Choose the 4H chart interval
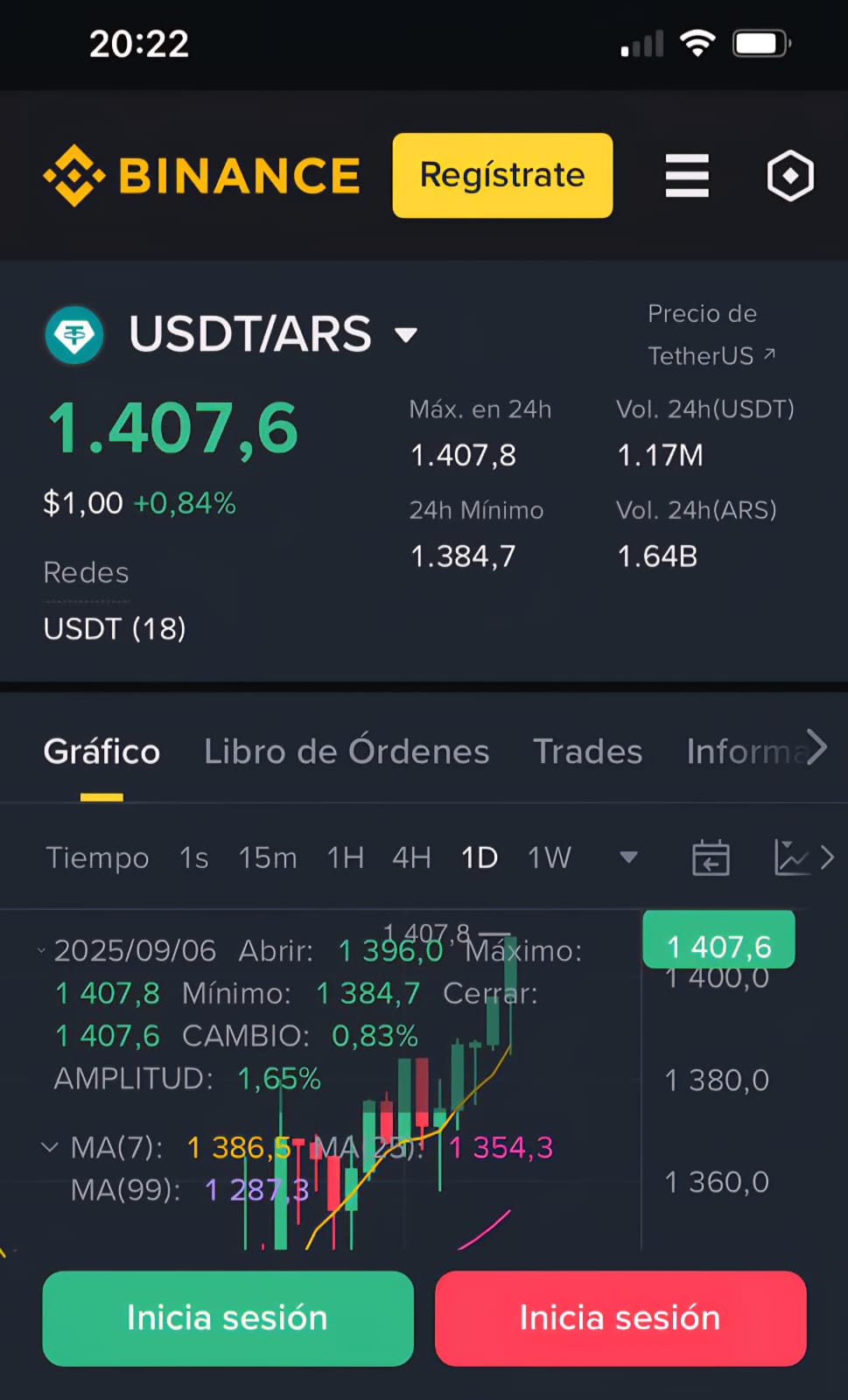Viewport: 848px width, 1400px height. (411, 857)
